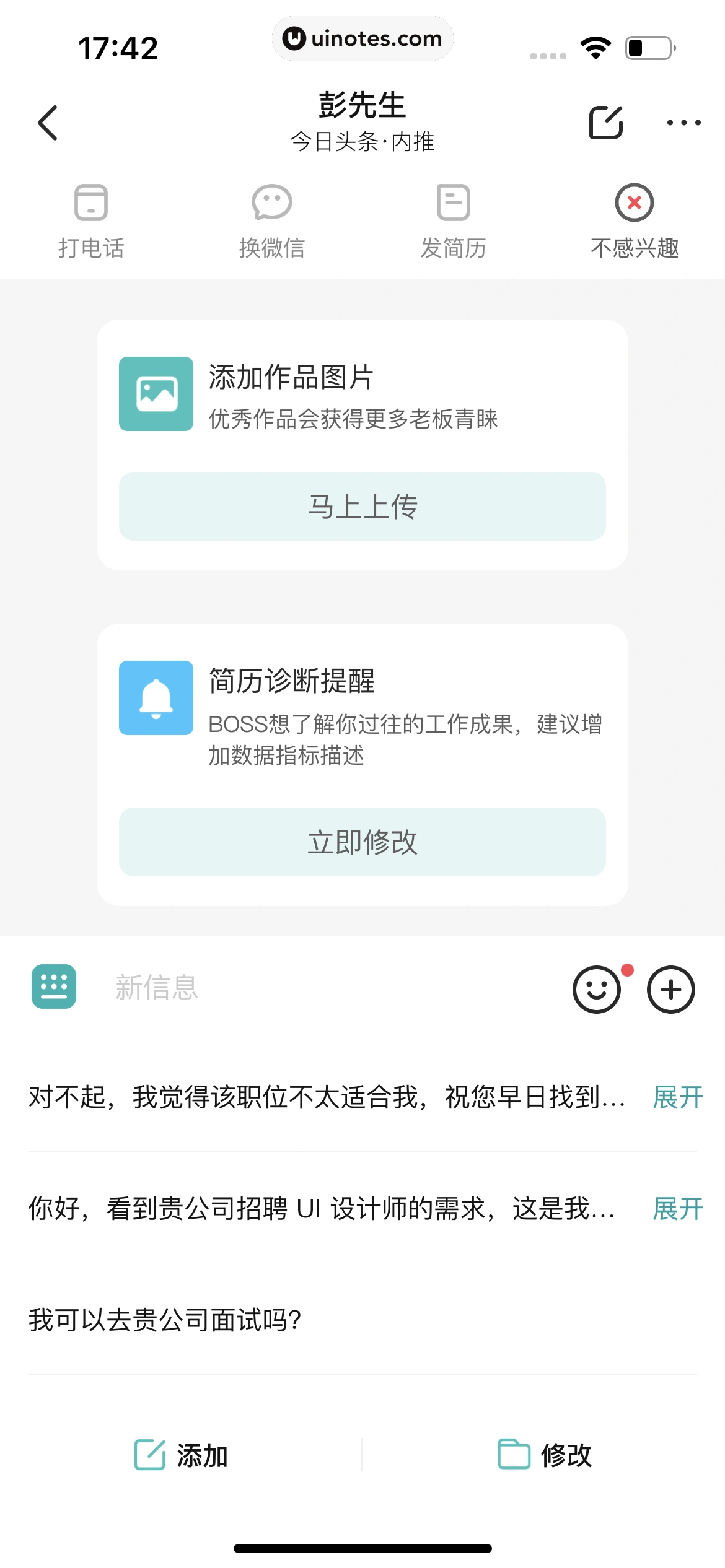The width and height of the screenshot is (725, 1568).
Task: Tap the 修改 folder icon at bottom
Action: tap(512, 1455)
